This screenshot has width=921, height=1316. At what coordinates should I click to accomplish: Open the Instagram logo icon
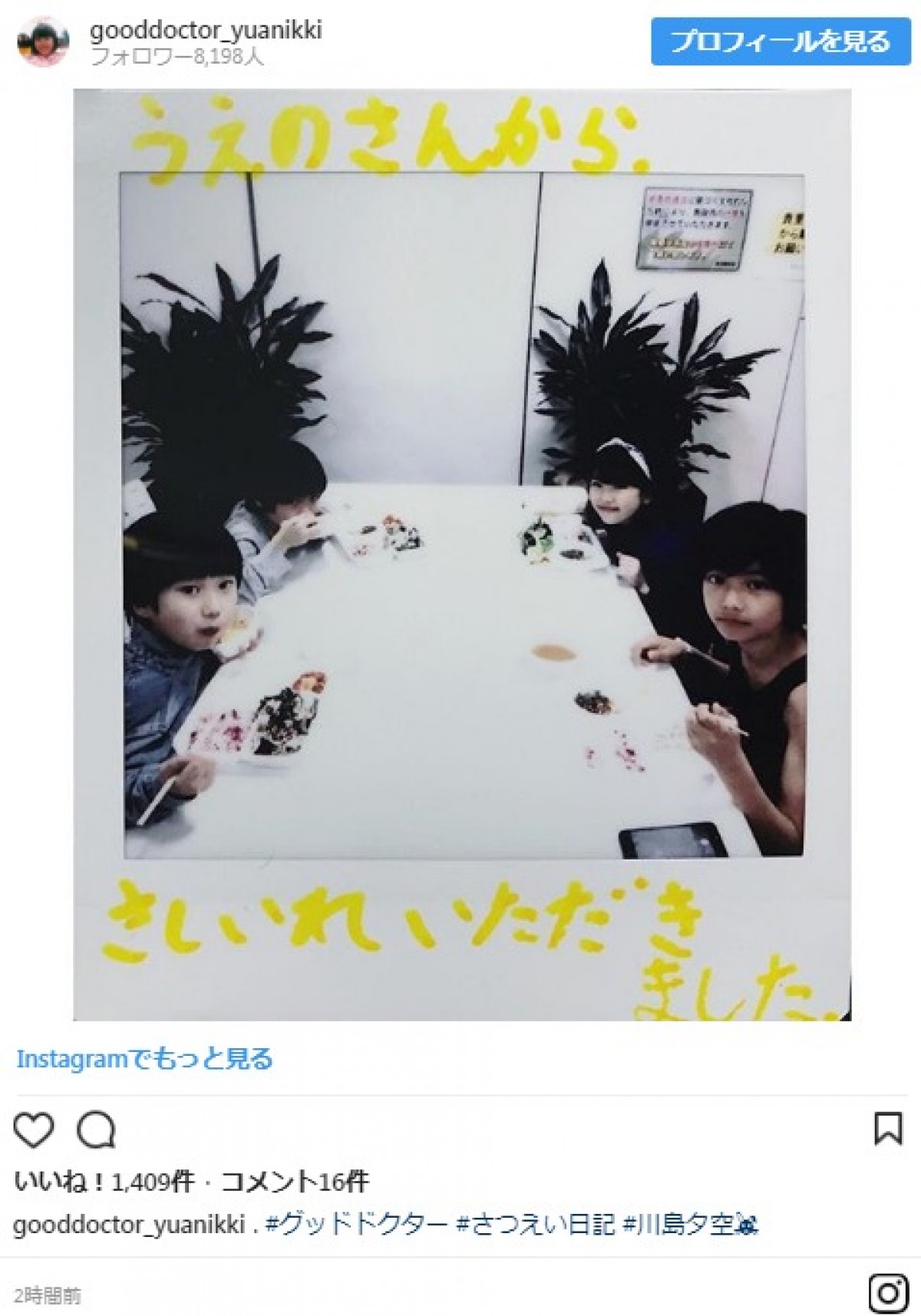click(x=889, y=1293)
